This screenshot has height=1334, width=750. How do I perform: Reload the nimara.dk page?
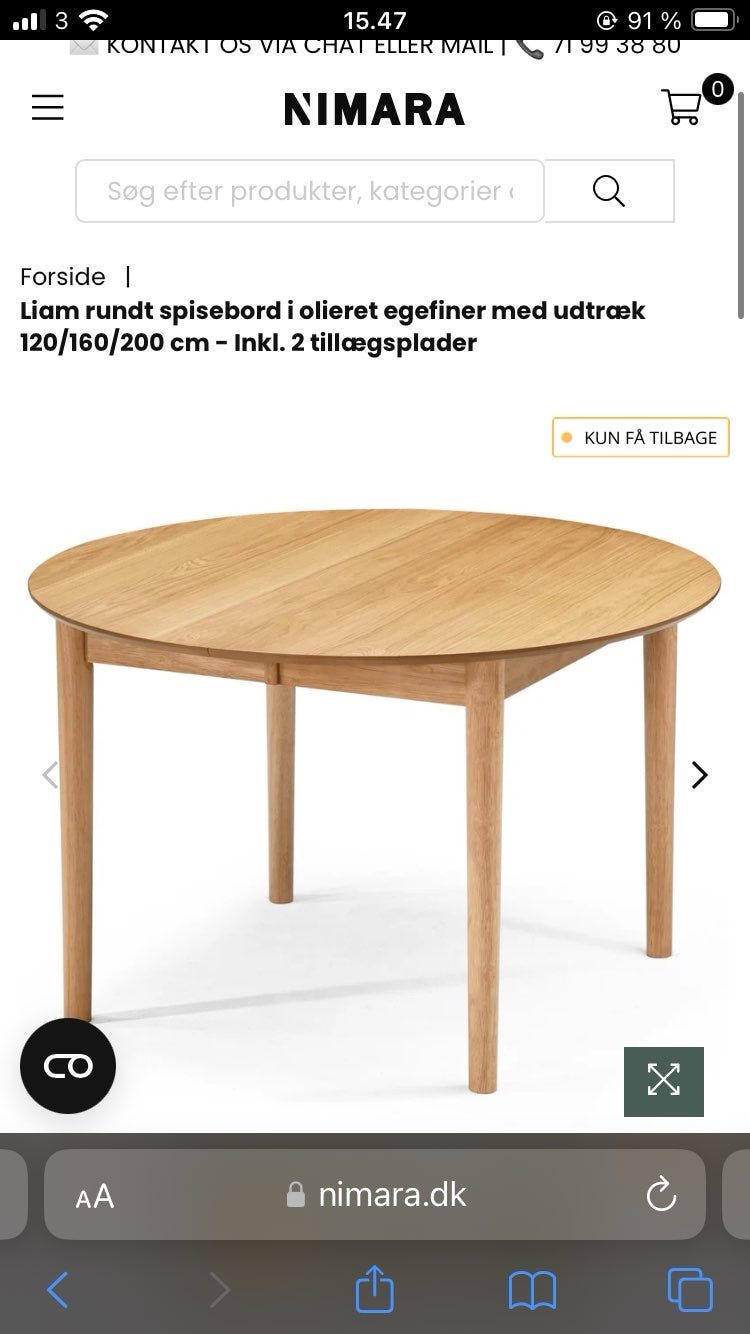(x=661, y=1194)
